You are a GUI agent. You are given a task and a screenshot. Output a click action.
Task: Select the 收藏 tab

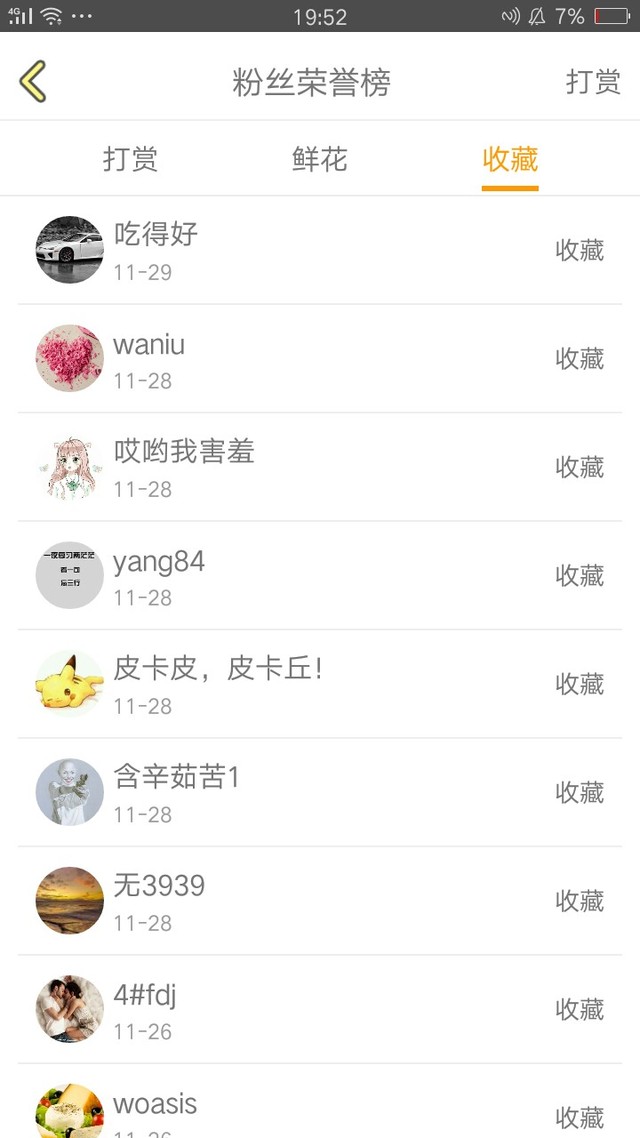[x=510, y=159]
